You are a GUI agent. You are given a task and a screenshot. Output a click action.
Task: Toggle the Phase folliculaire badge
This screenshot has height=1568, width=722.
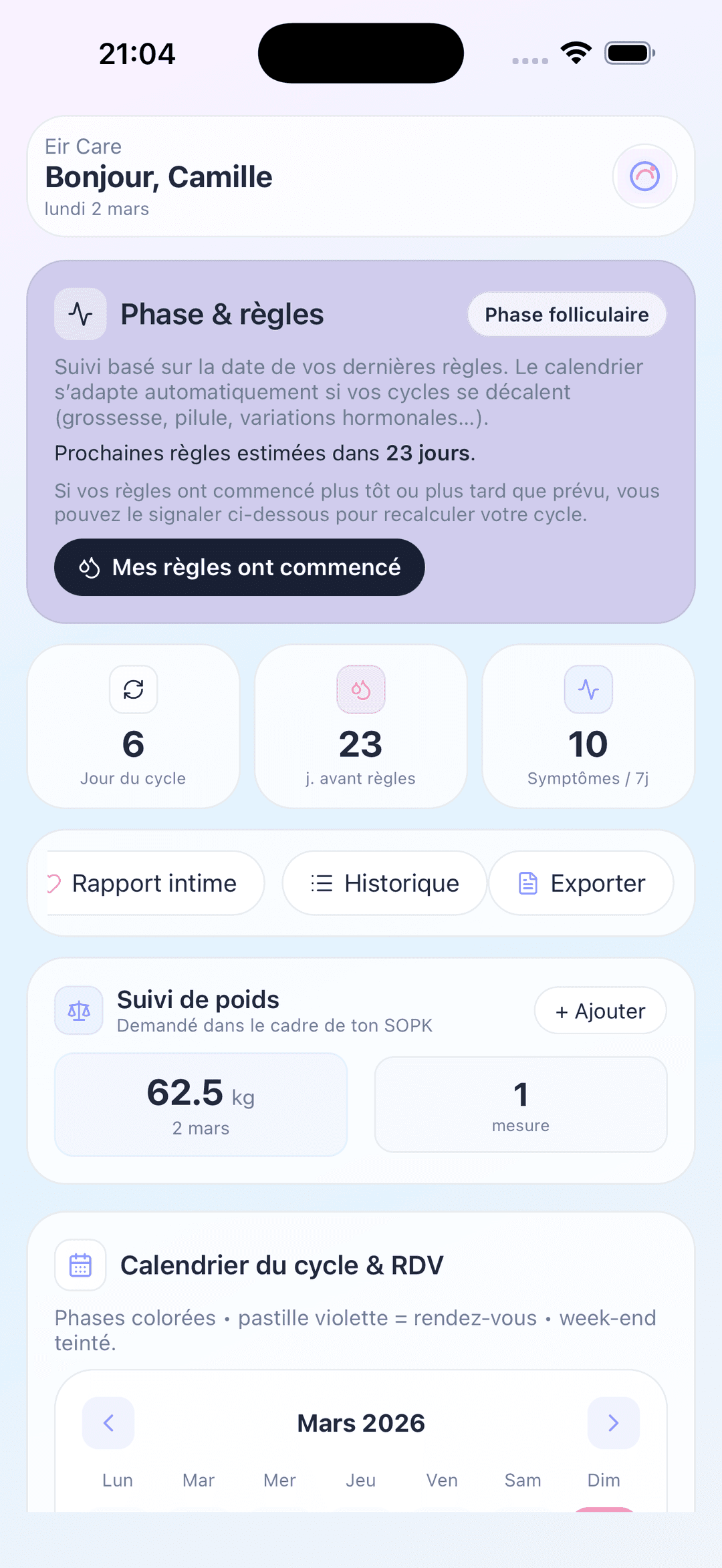[x=566, y=314]
